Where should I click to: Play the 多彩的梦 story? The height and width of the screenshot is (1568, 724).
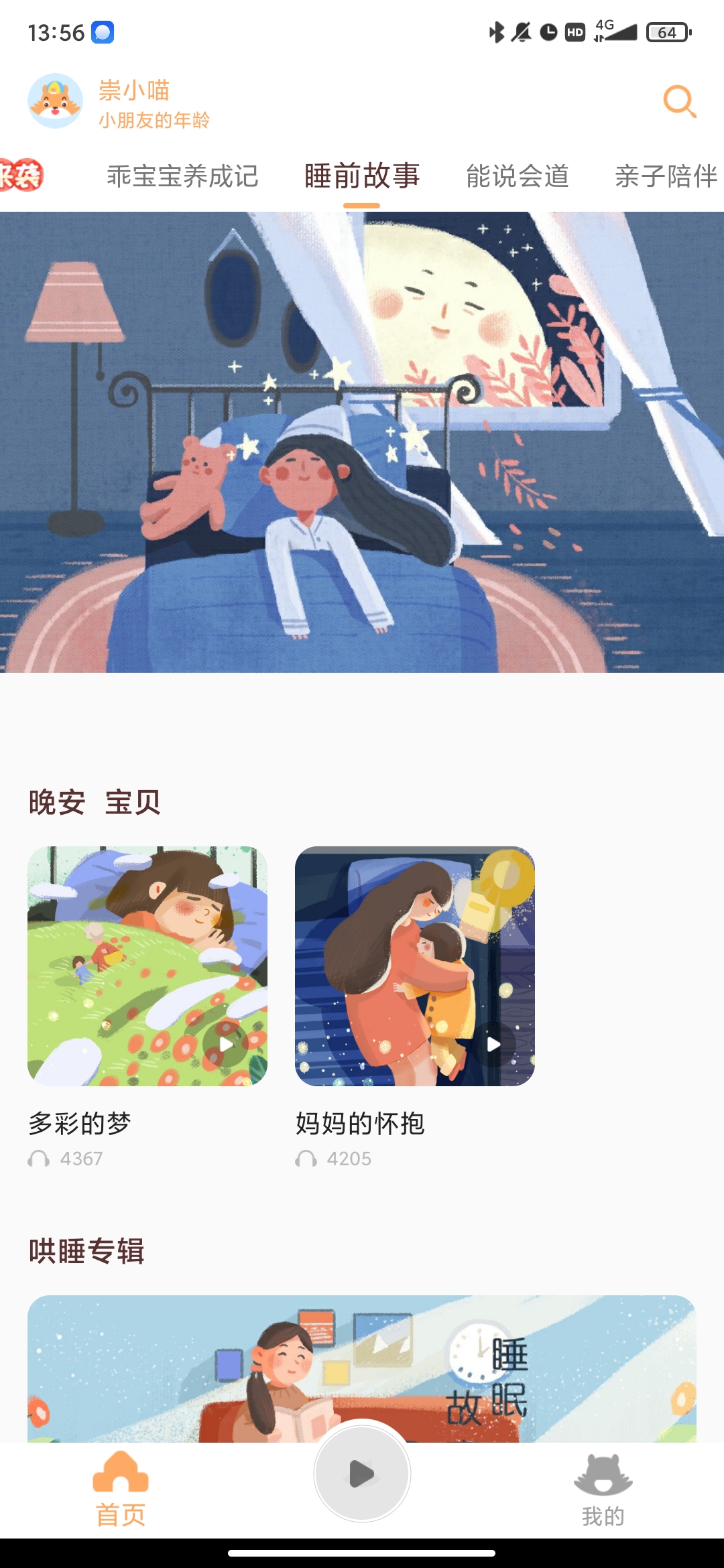click(x=147, y=966)
